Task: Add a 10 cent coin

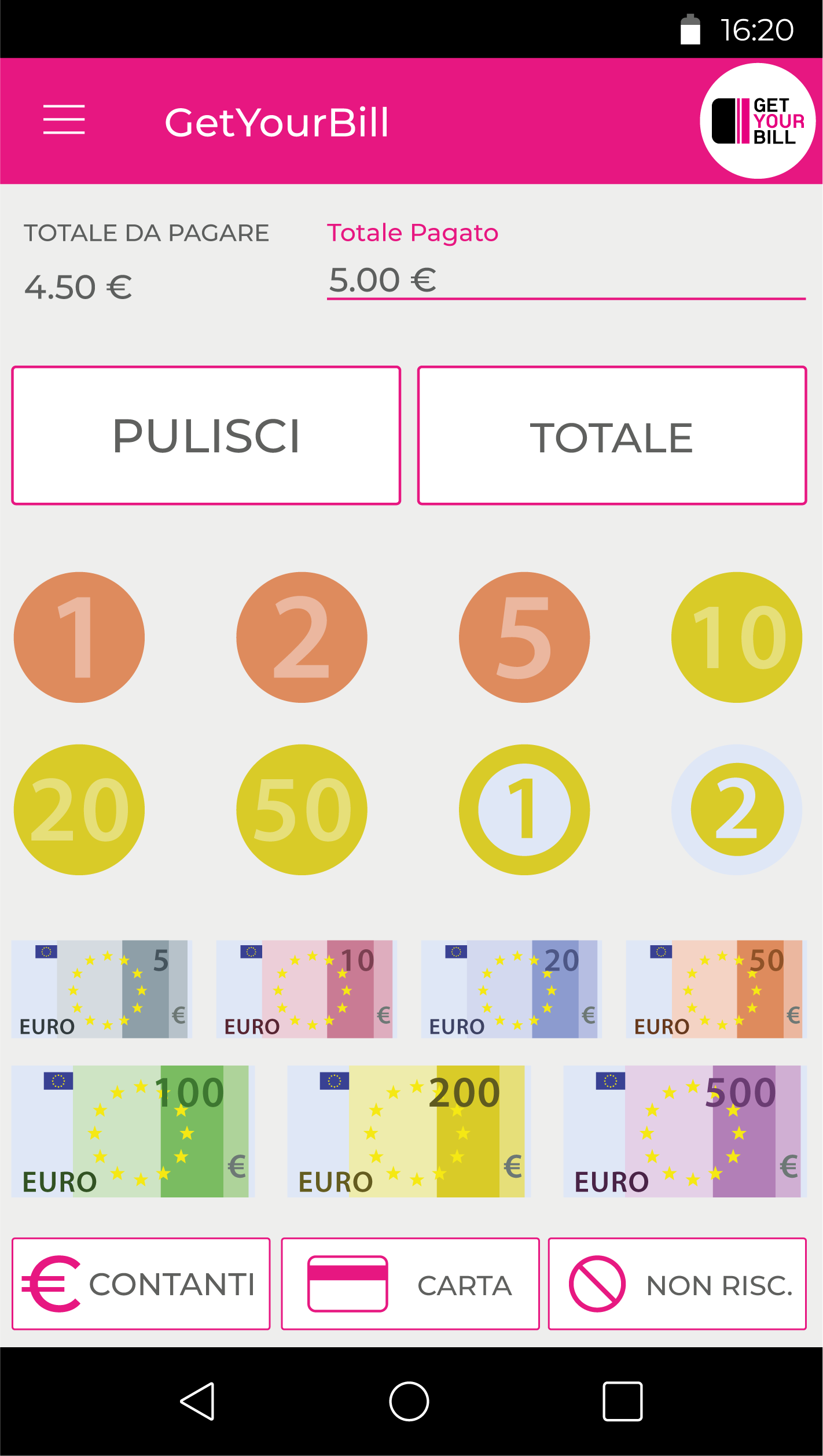Action: tap(737, 637)
